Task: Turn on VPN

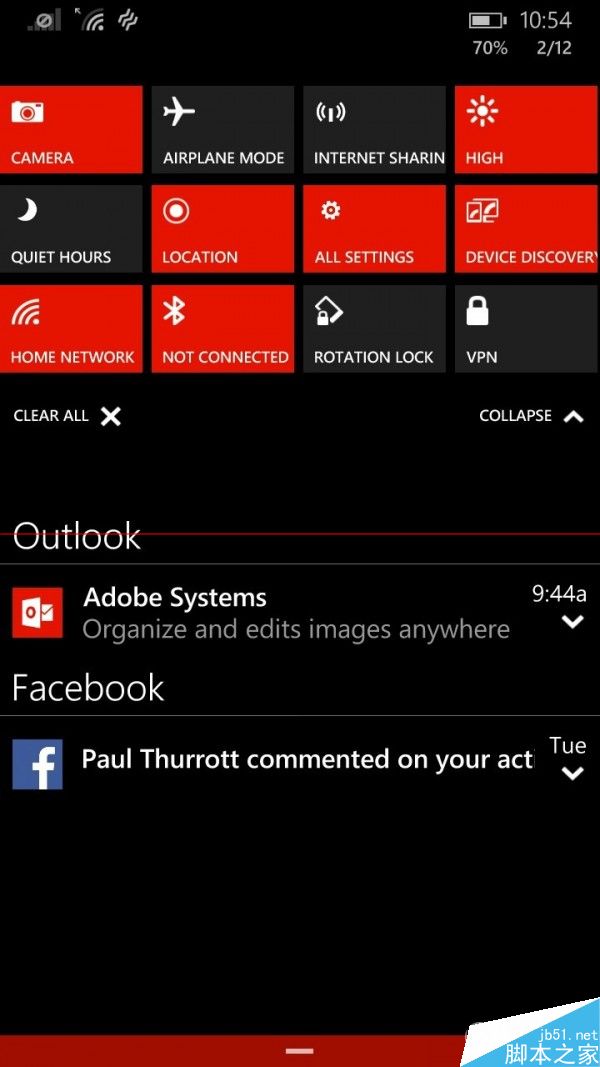Action: coord(526,329)
